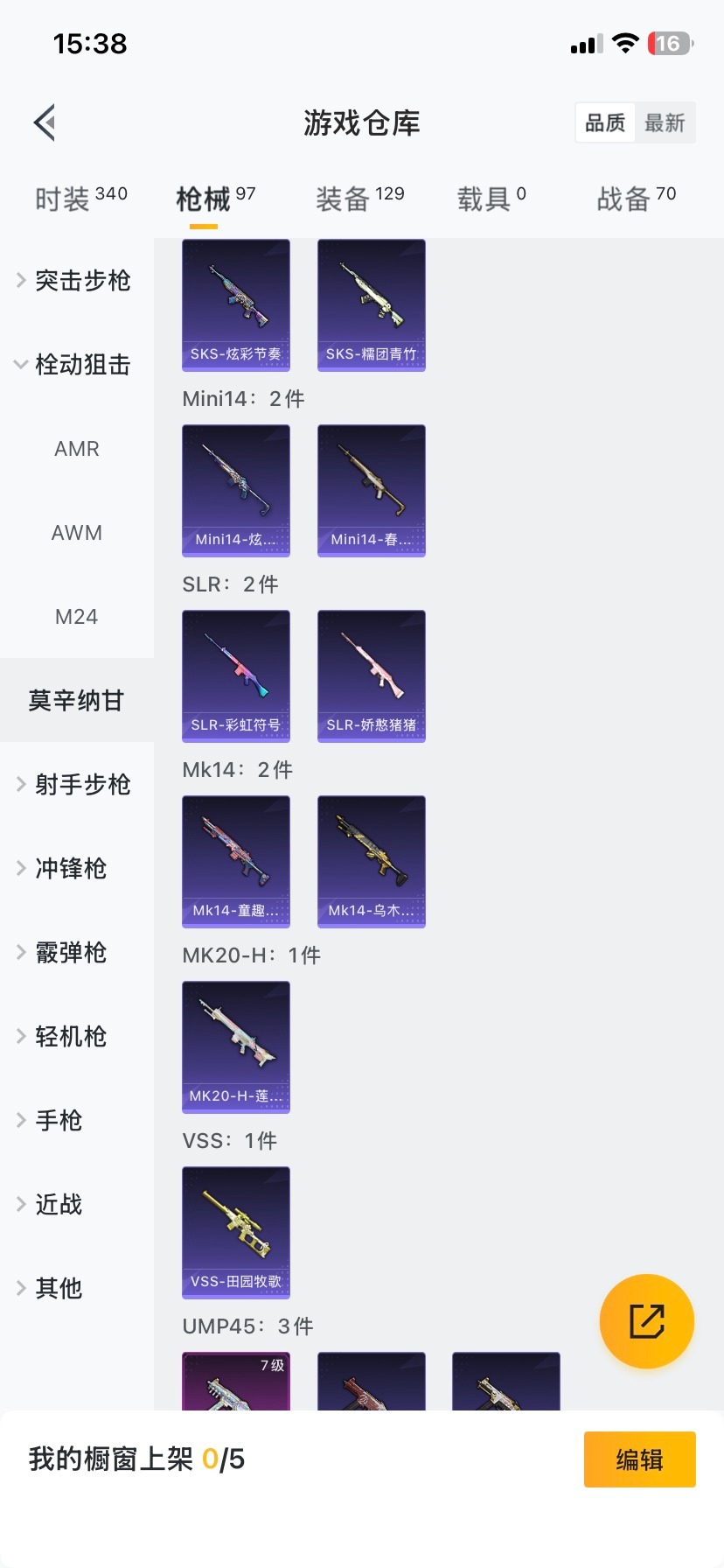Select the Mk14-乌木 weapon icon
This screenshot has height=1568, width=724.
pos(371,861)
